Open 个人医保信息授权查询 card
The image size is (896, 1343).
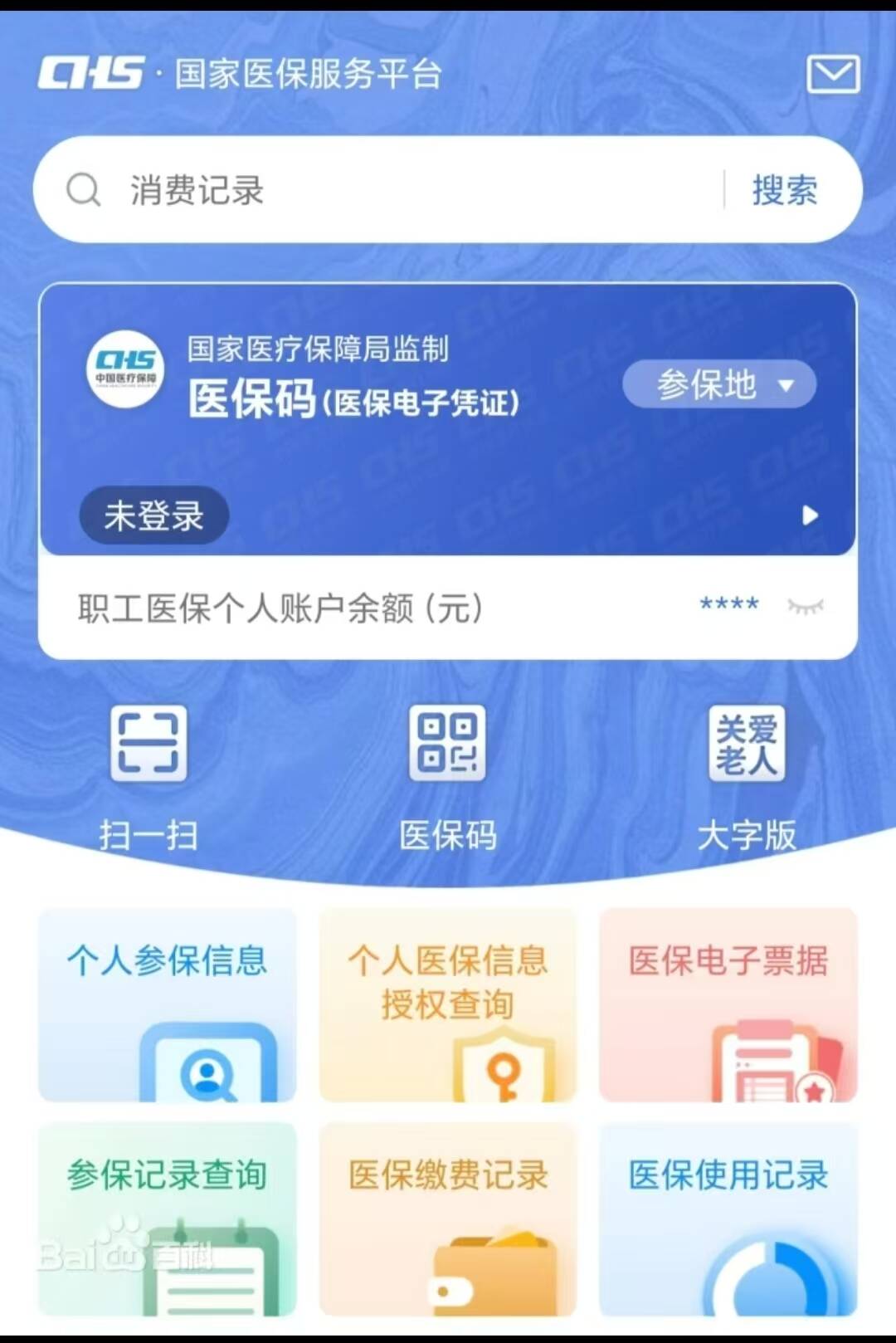pos(447,1005)
